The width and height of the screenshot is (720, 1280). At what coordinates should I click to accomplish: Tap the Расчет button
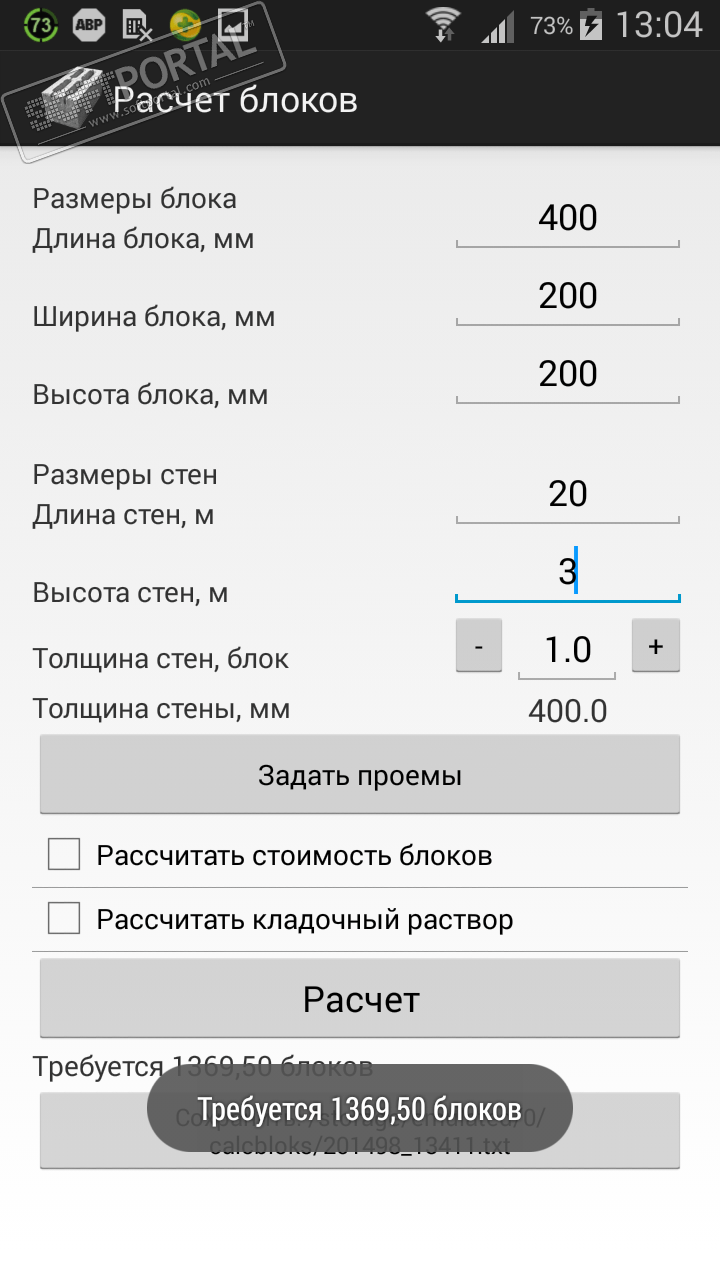pos(360,998)
